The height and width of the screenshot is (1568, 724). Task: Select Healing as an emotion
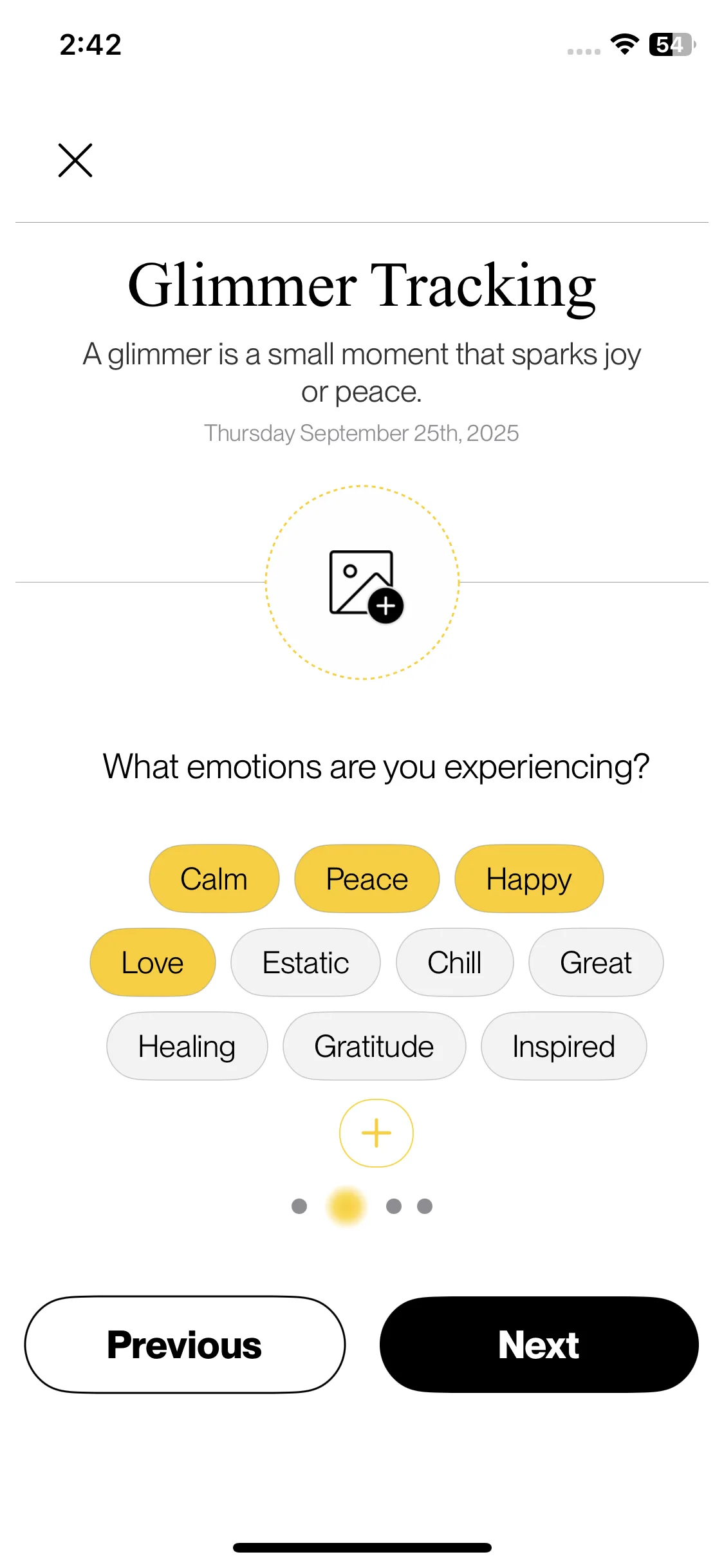[x=187, y=1046]
